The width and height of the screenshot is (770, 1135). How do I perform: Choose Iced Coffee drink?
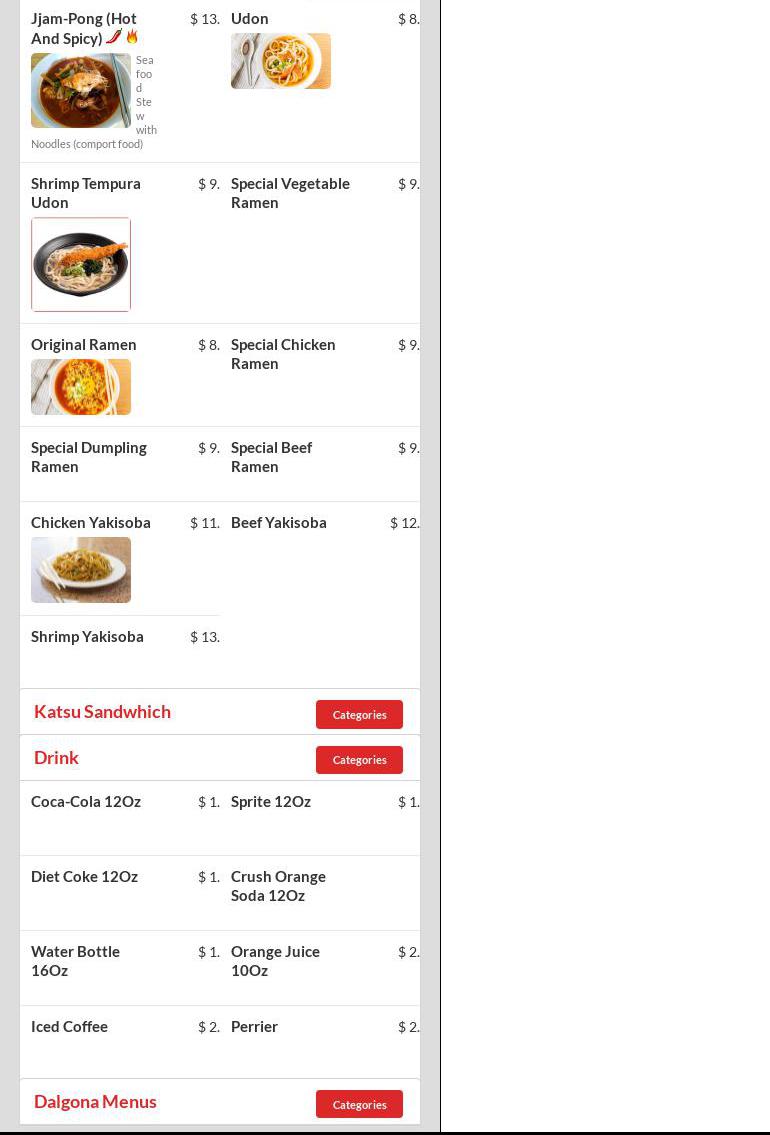[x=120, y=1042]
